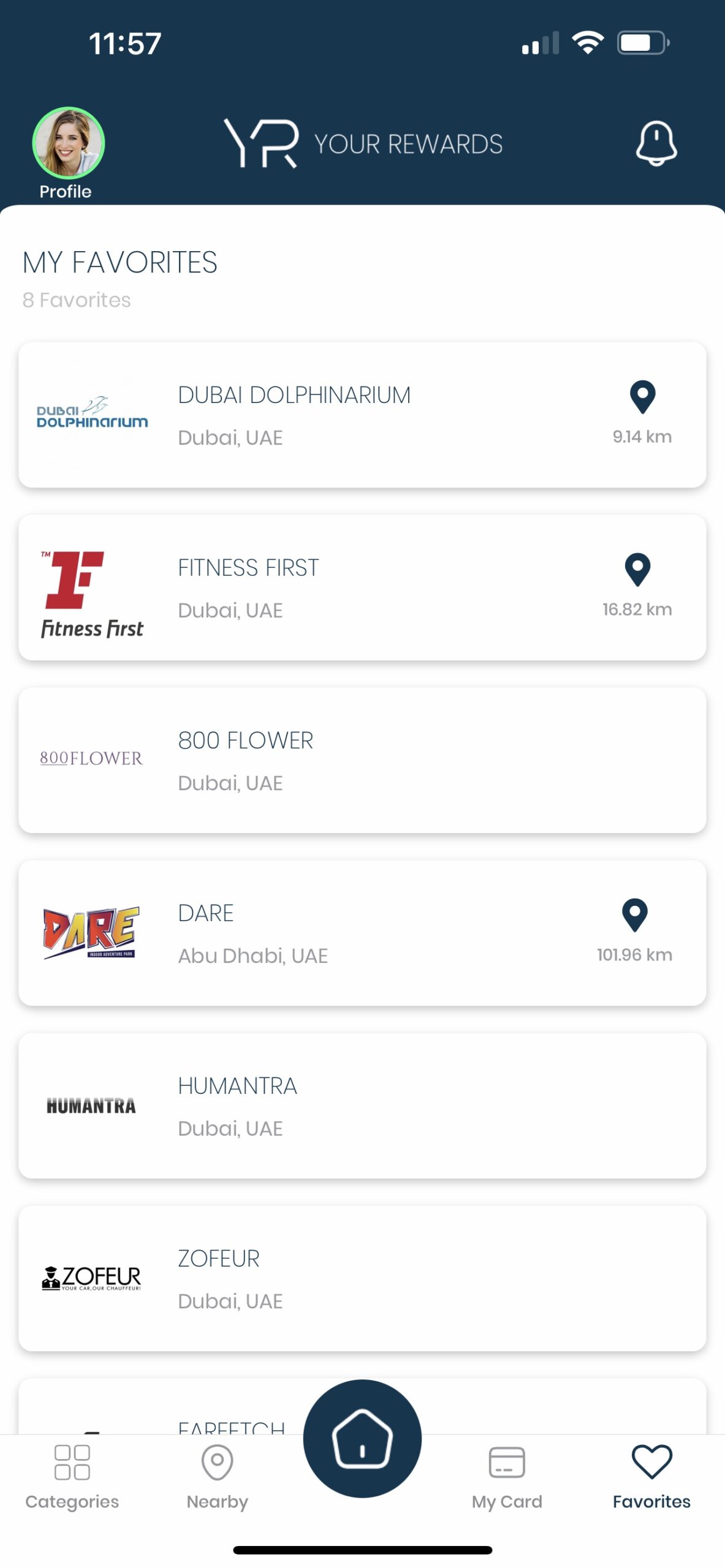Open the Dubai Dolphinarium favorite card

pos(362,415)
